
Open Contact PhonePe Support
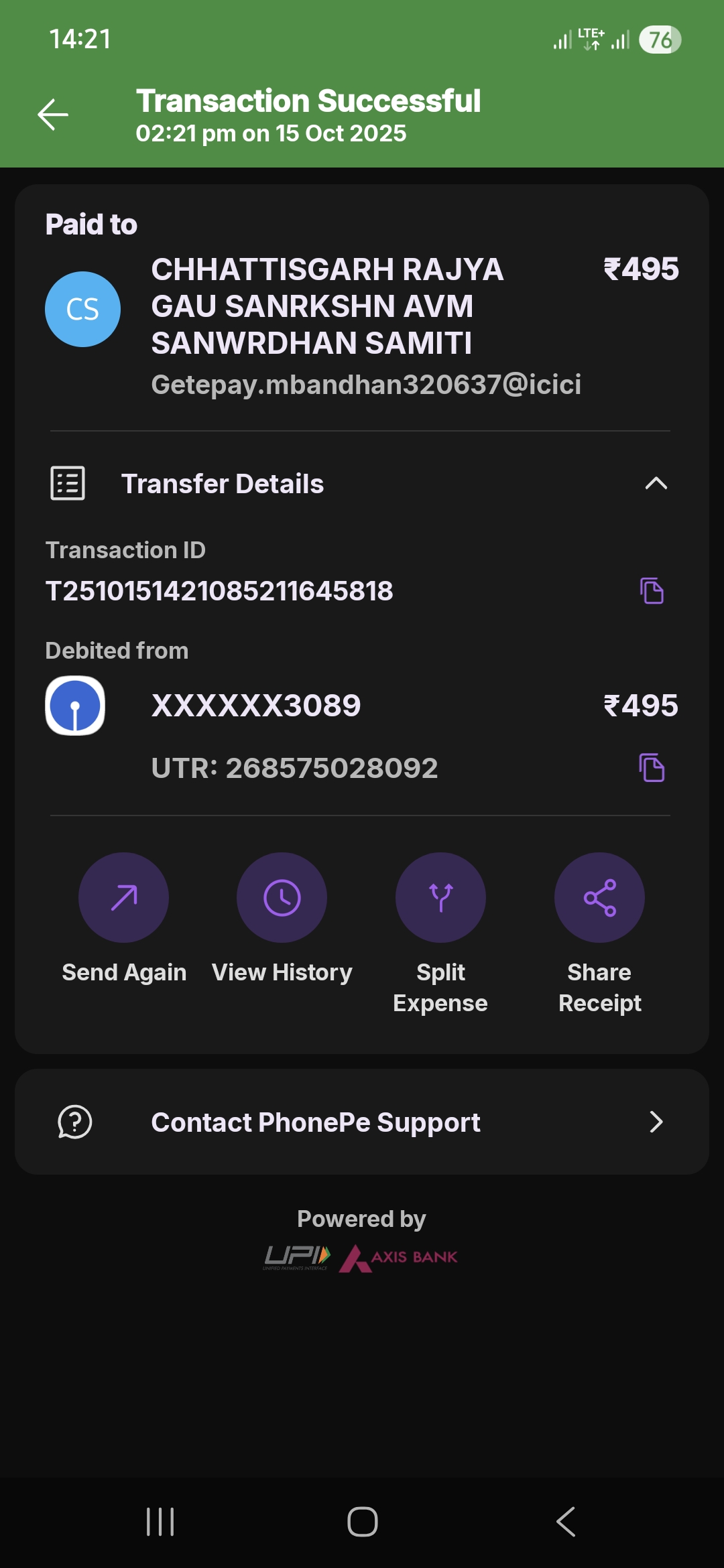pyautogui.click(x=362, y=1122)
